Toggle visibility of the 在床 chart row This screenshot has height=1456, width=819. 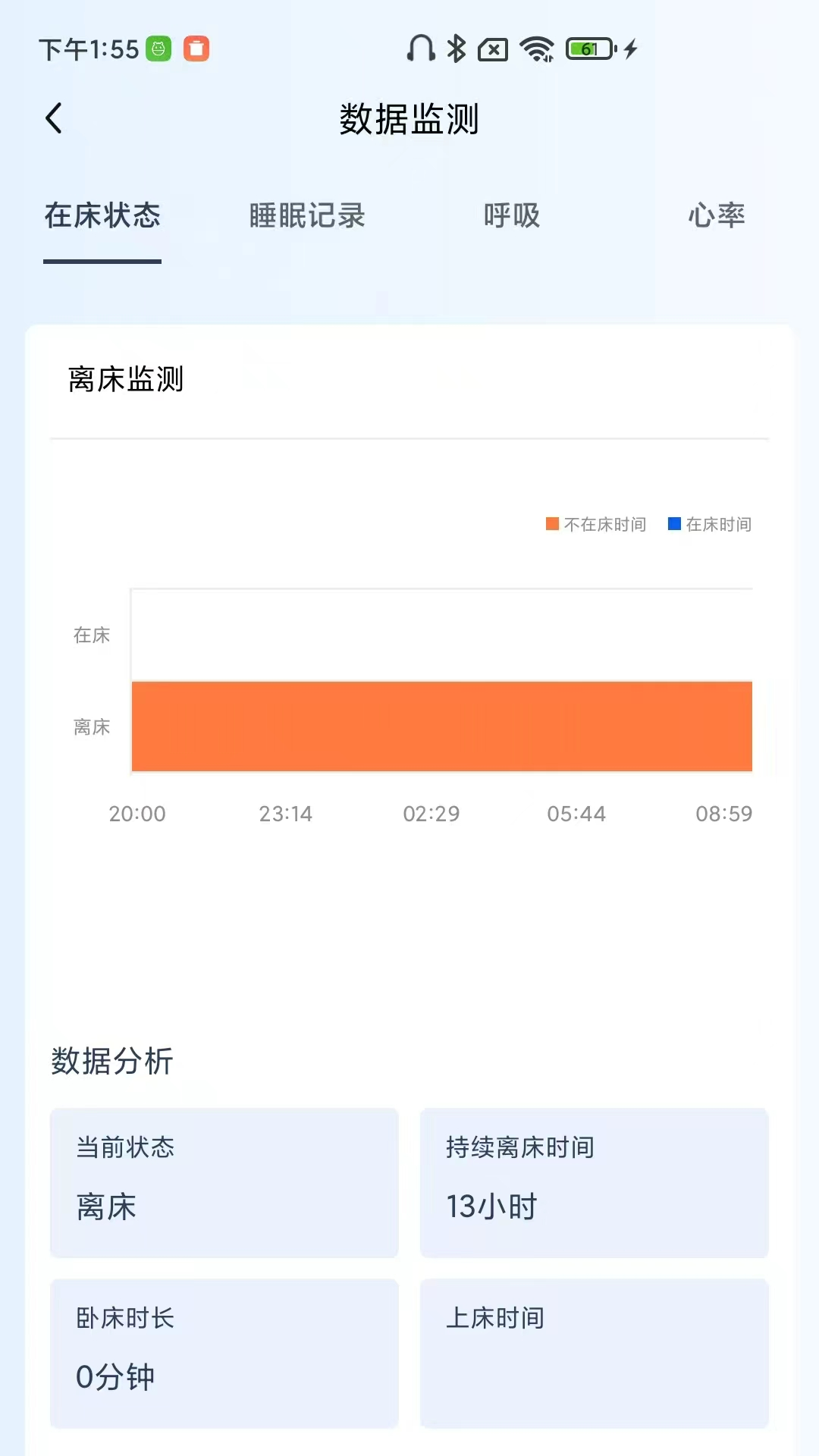pyautogui.click(x=91, y=636)
